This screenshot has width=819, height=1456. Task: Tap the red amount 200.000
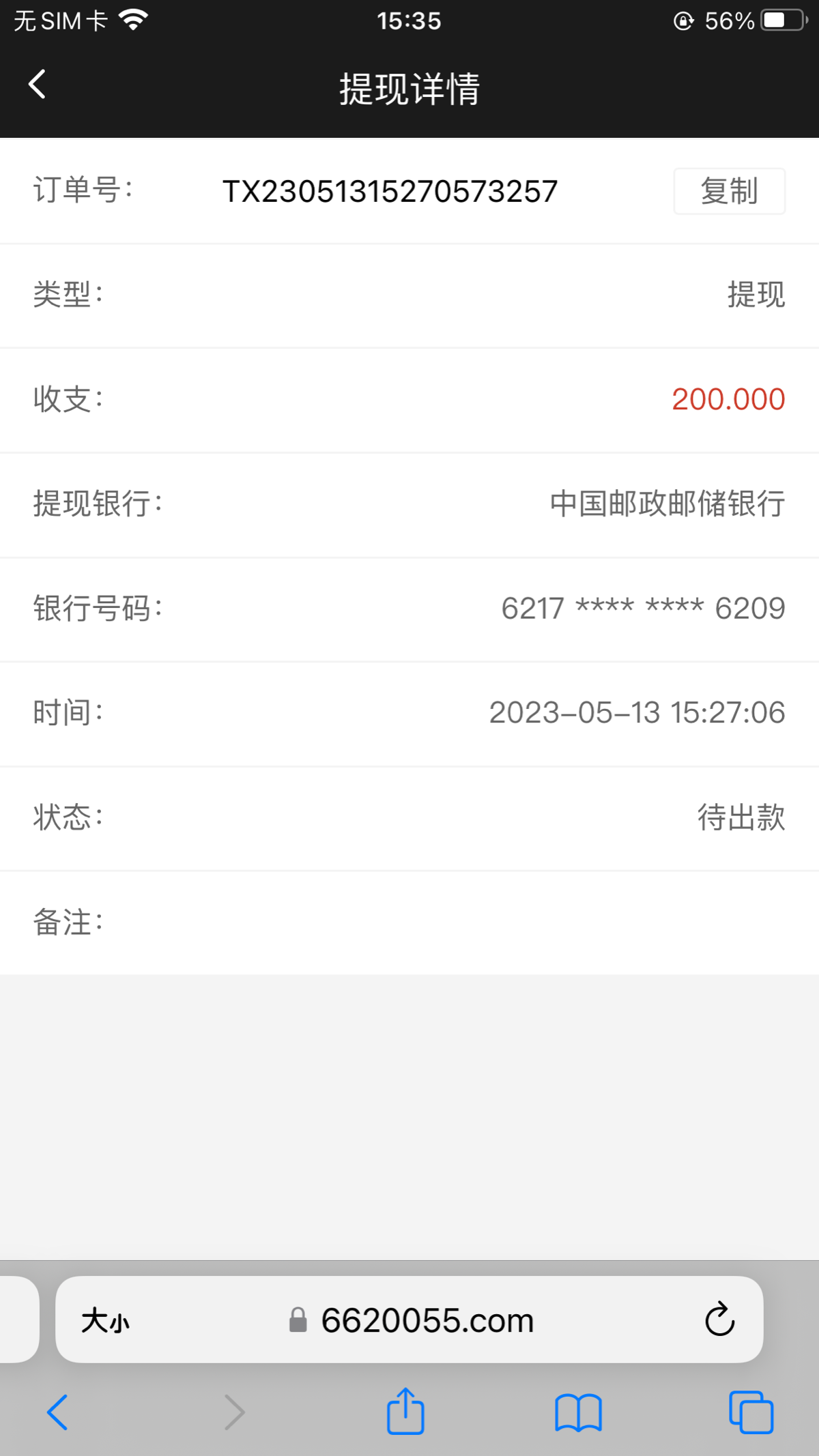727,401
